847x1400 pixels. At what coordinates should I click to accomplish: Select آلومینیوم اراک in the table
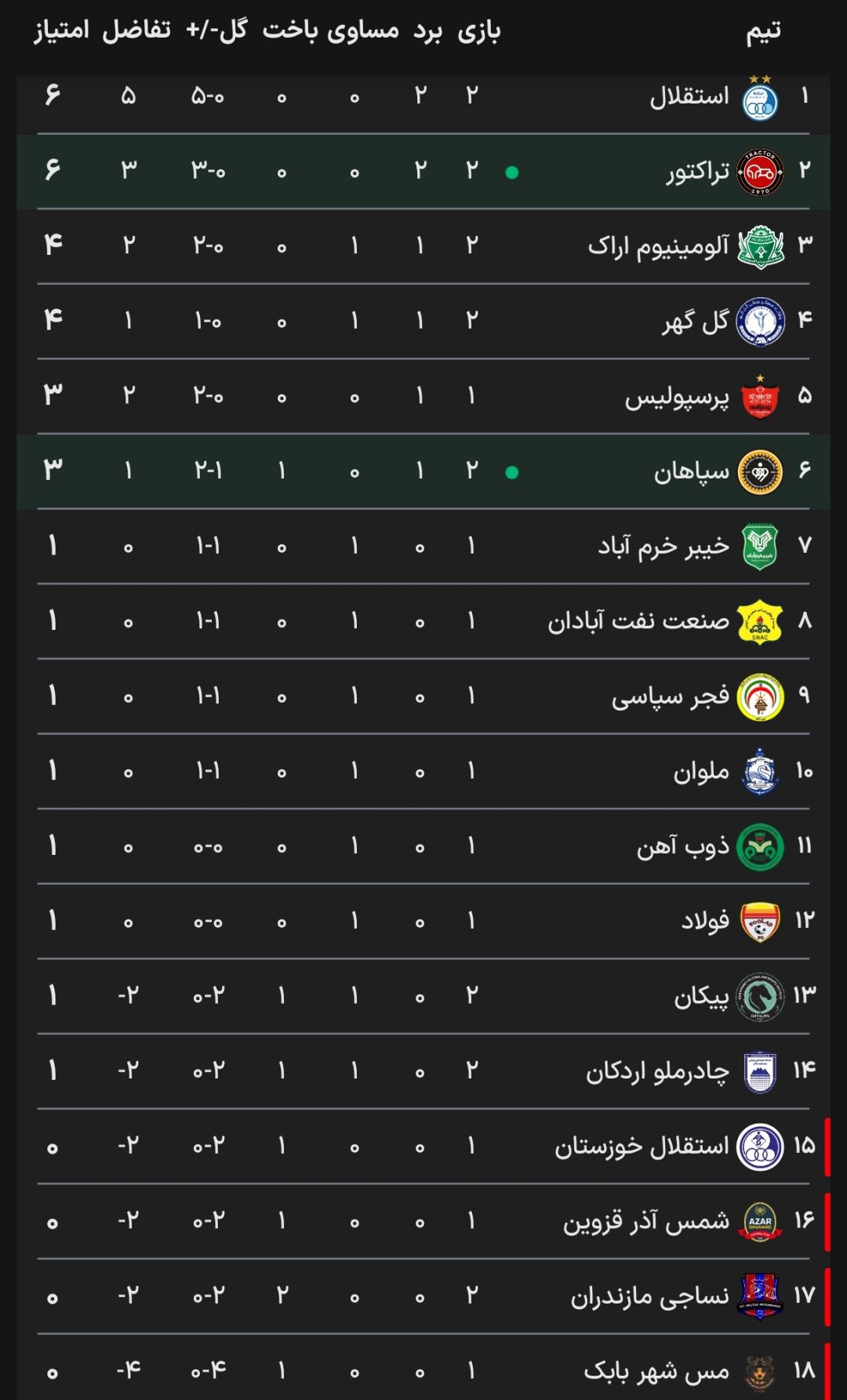423,246
